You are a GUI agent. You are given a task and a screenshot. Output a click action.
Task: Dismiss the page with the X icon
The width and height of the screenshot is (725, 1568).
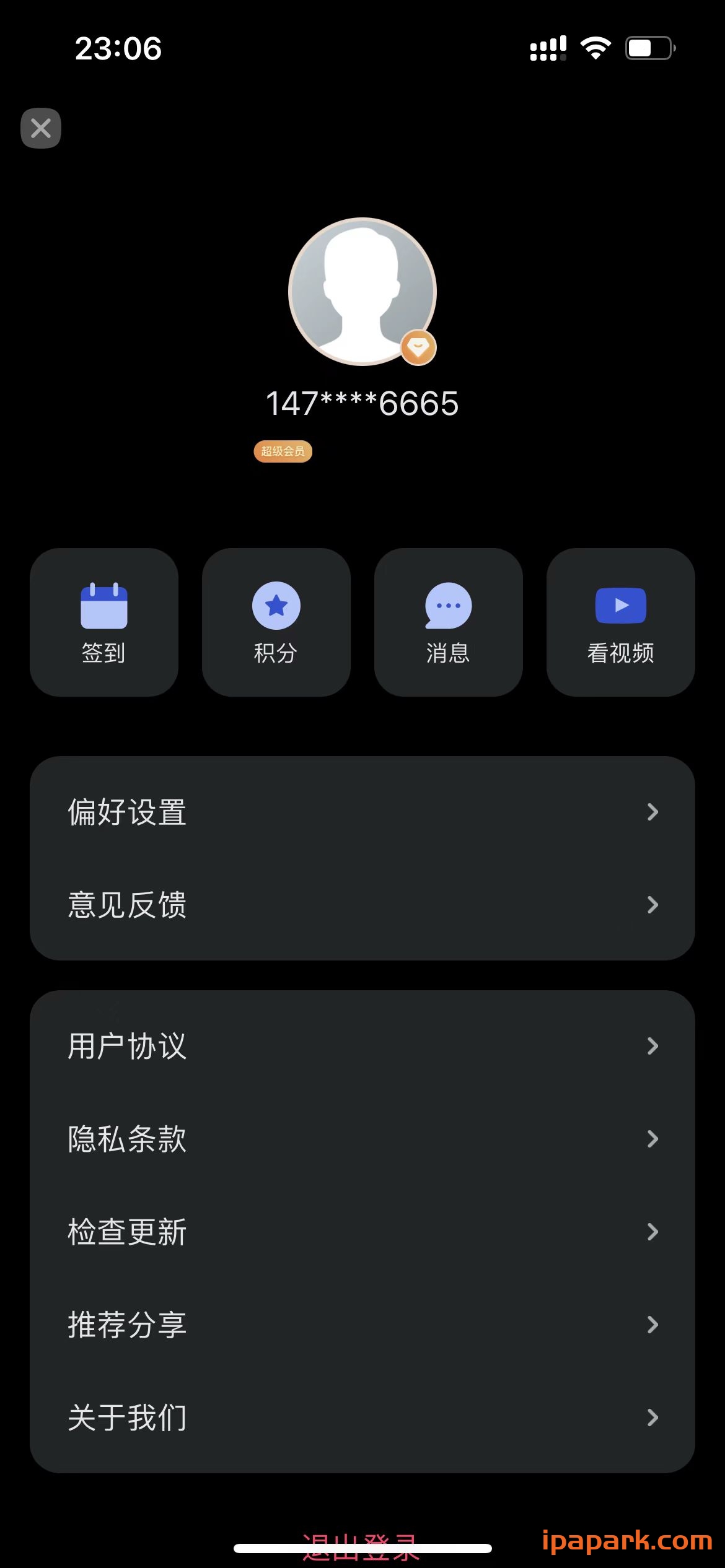[40, 128]
